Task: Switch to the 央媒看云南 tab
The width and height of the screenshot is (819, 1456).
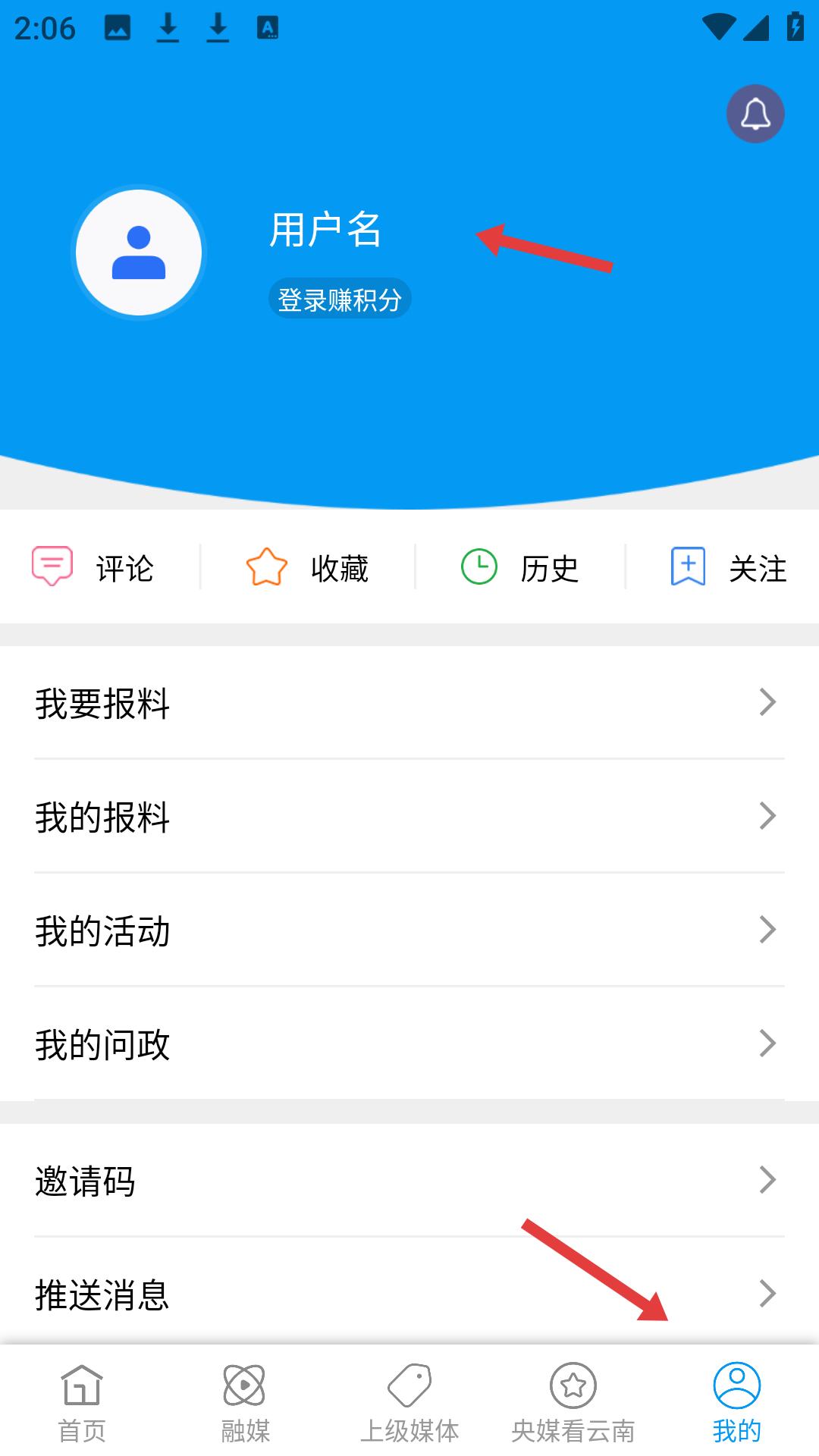Action: 573,1403
